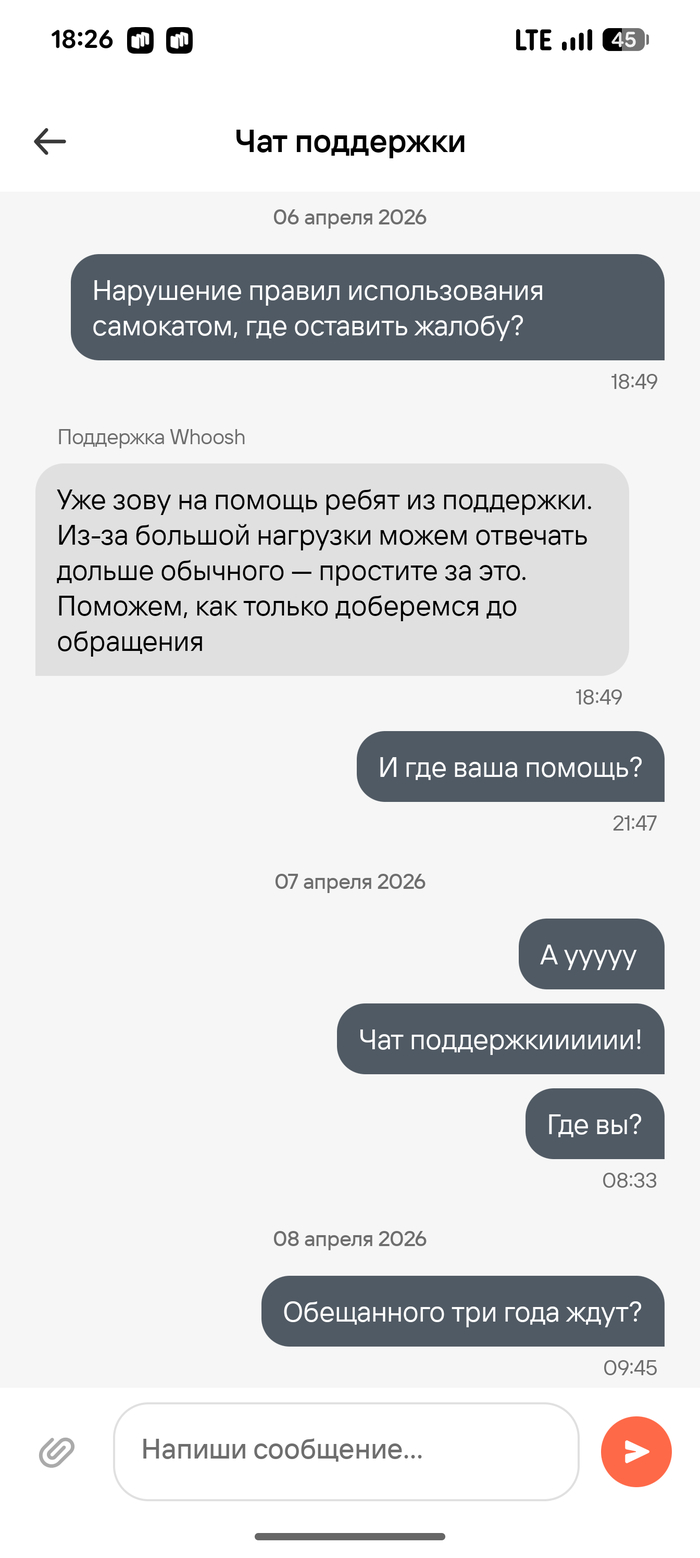Image resolution: width=700 pixels, height=1558 pixels.
Task: Focus the "Напиши сообщение" text field
Action: click(345, 1451)
